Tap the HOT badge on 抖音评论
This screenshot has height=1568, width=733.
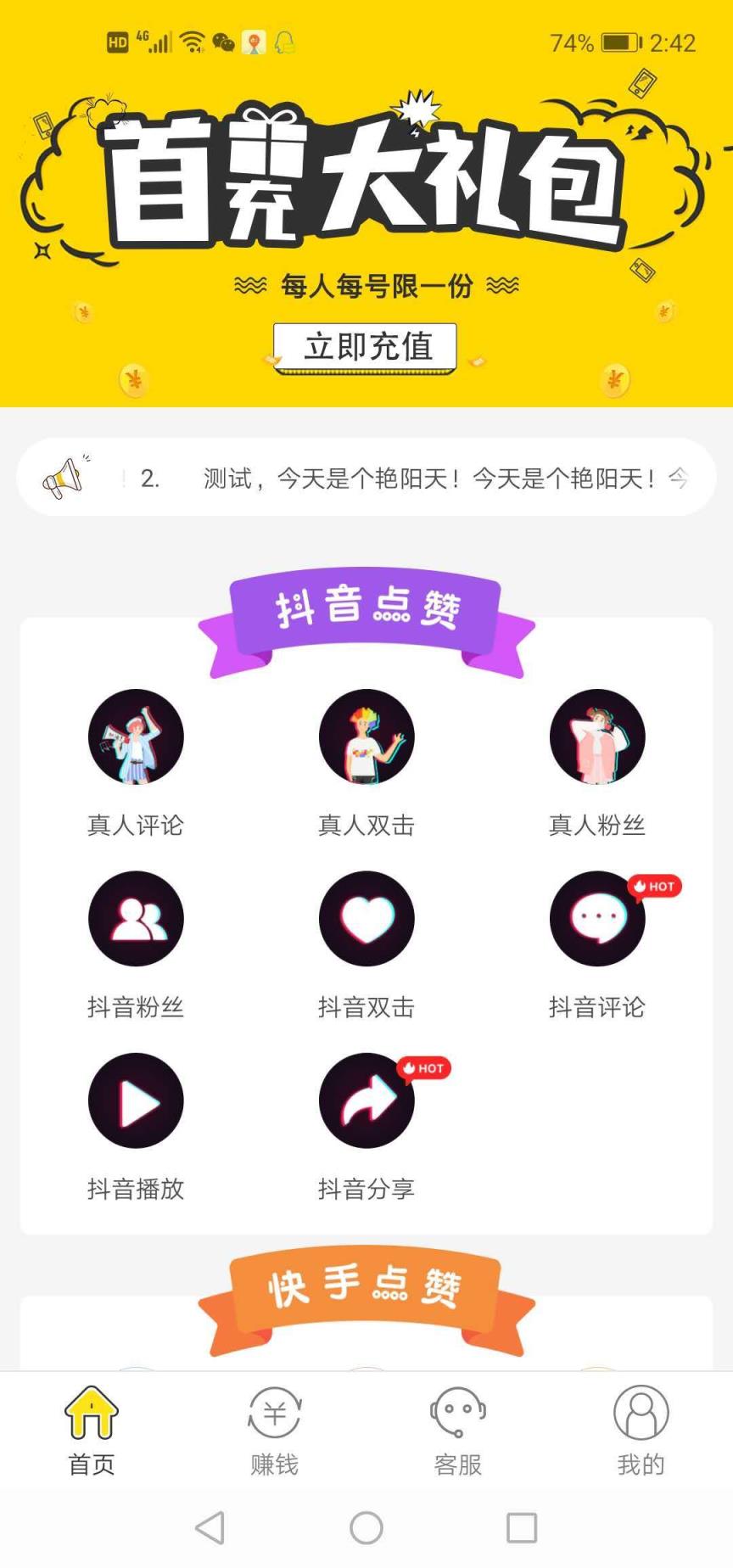click(x=654, y=886)
